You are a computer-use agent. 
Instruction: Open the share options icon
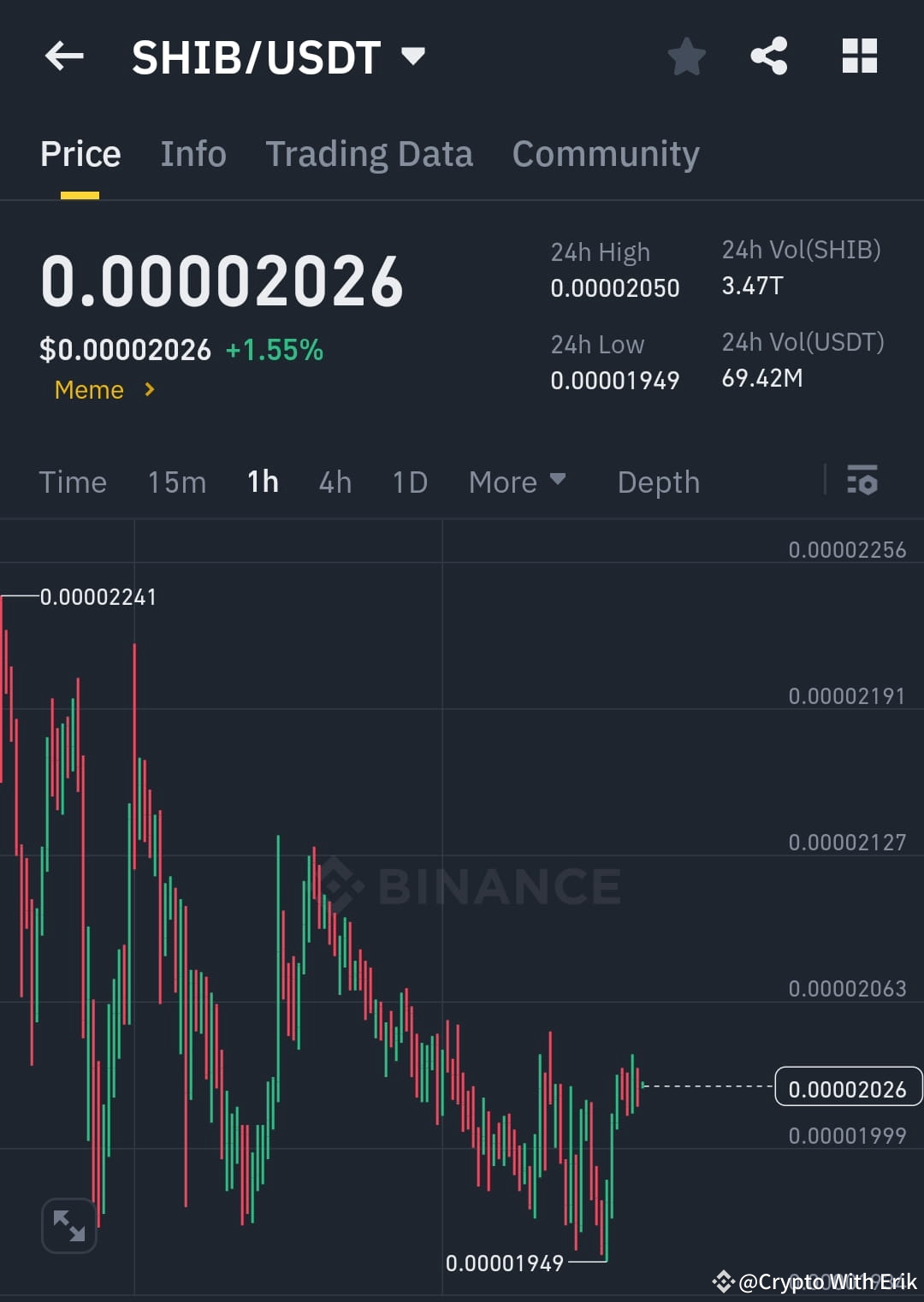click(768, 56)
